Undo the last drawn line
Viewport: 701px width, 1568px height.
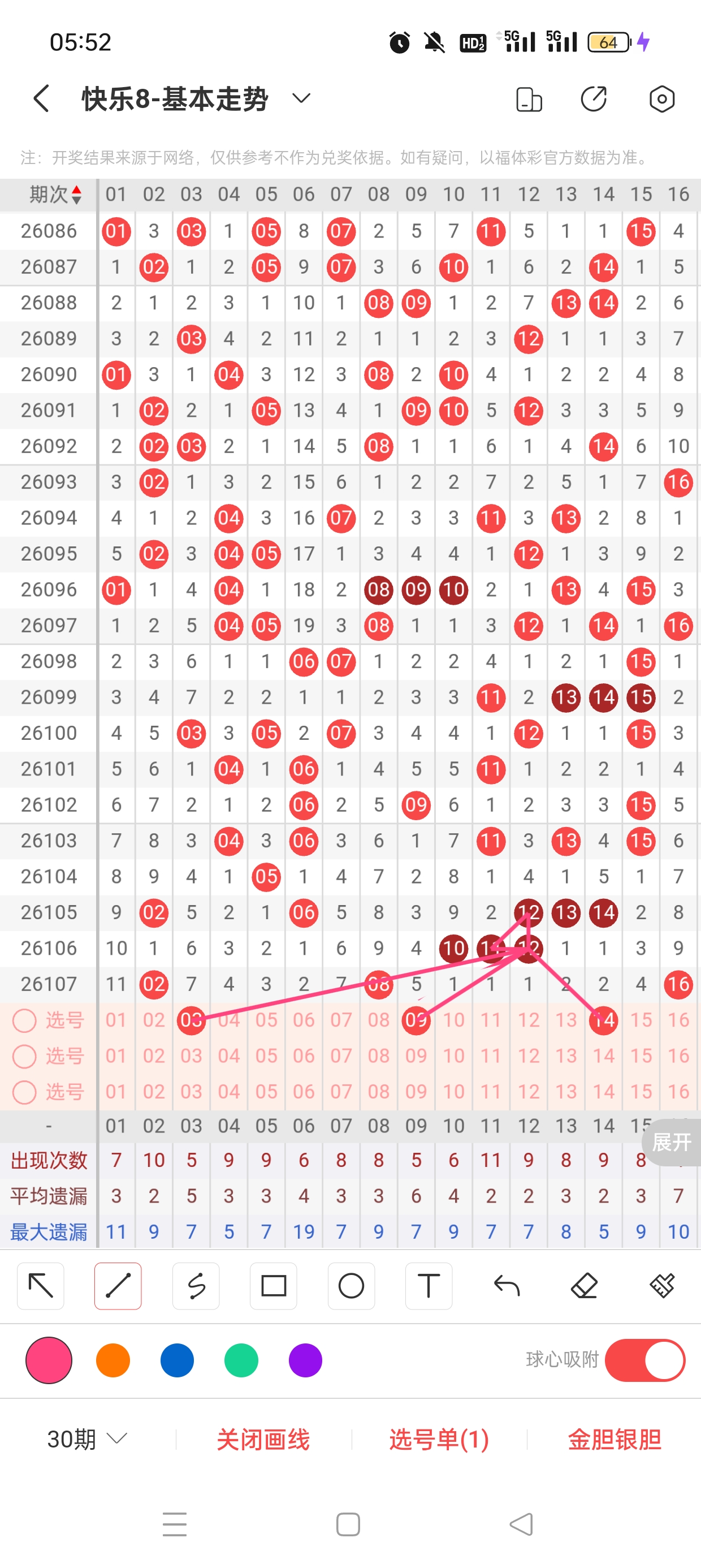tap(507, 1286)
